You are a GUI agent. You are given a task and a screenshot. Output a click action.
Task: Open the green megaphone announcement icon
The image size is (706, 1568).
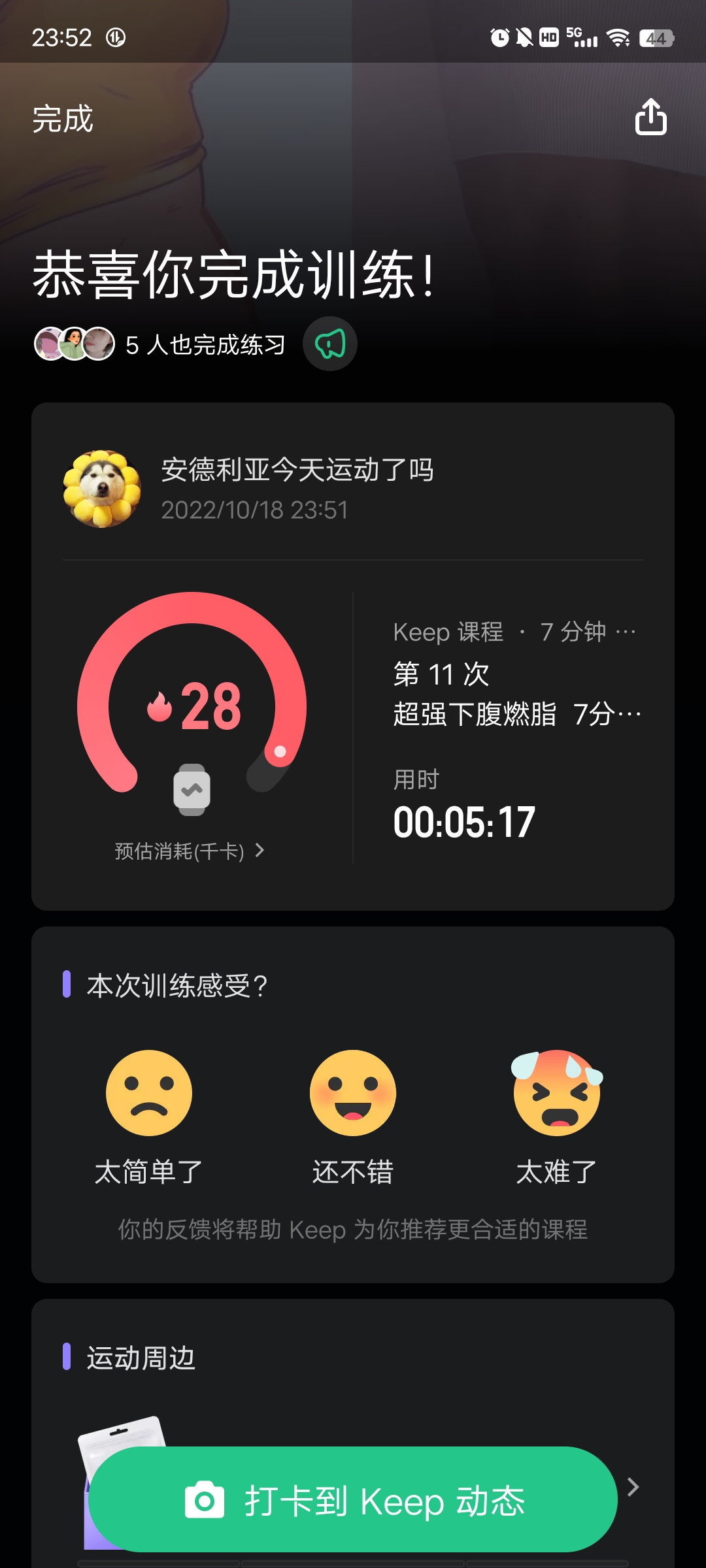tap(329, 344)
